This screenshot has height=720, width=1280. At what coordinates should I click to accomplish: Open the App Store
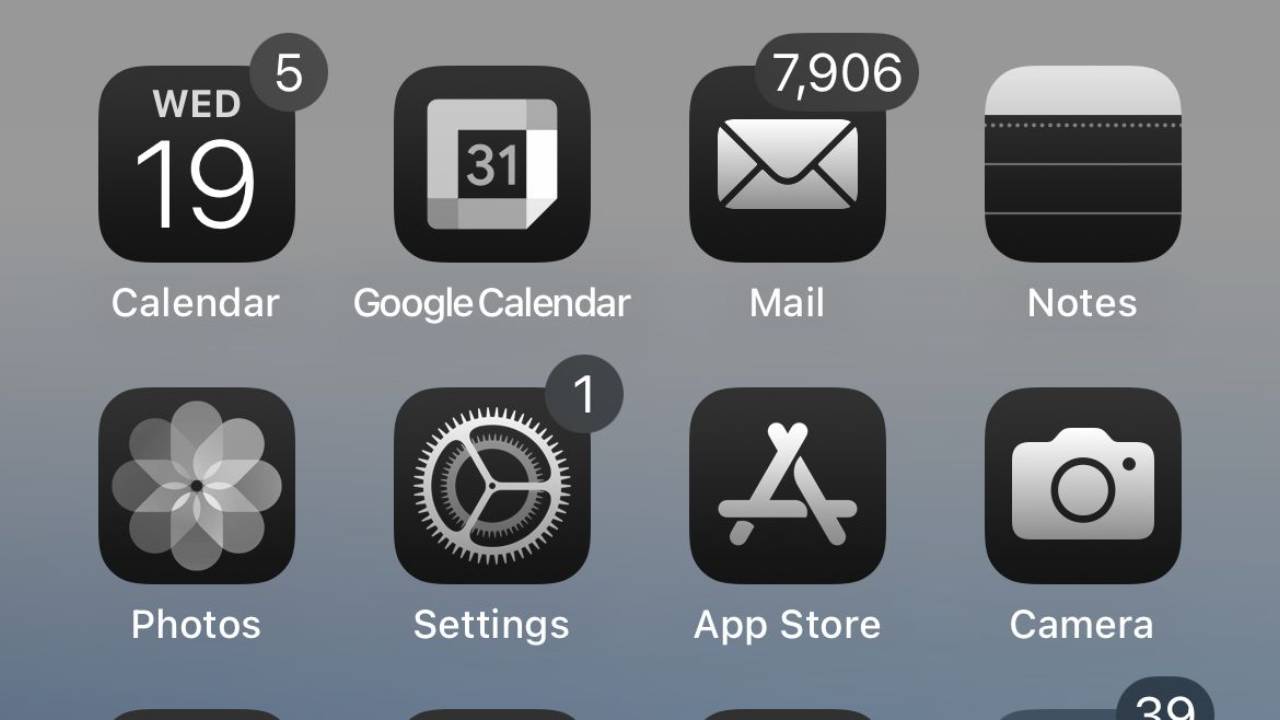click(x=787, y=486)
